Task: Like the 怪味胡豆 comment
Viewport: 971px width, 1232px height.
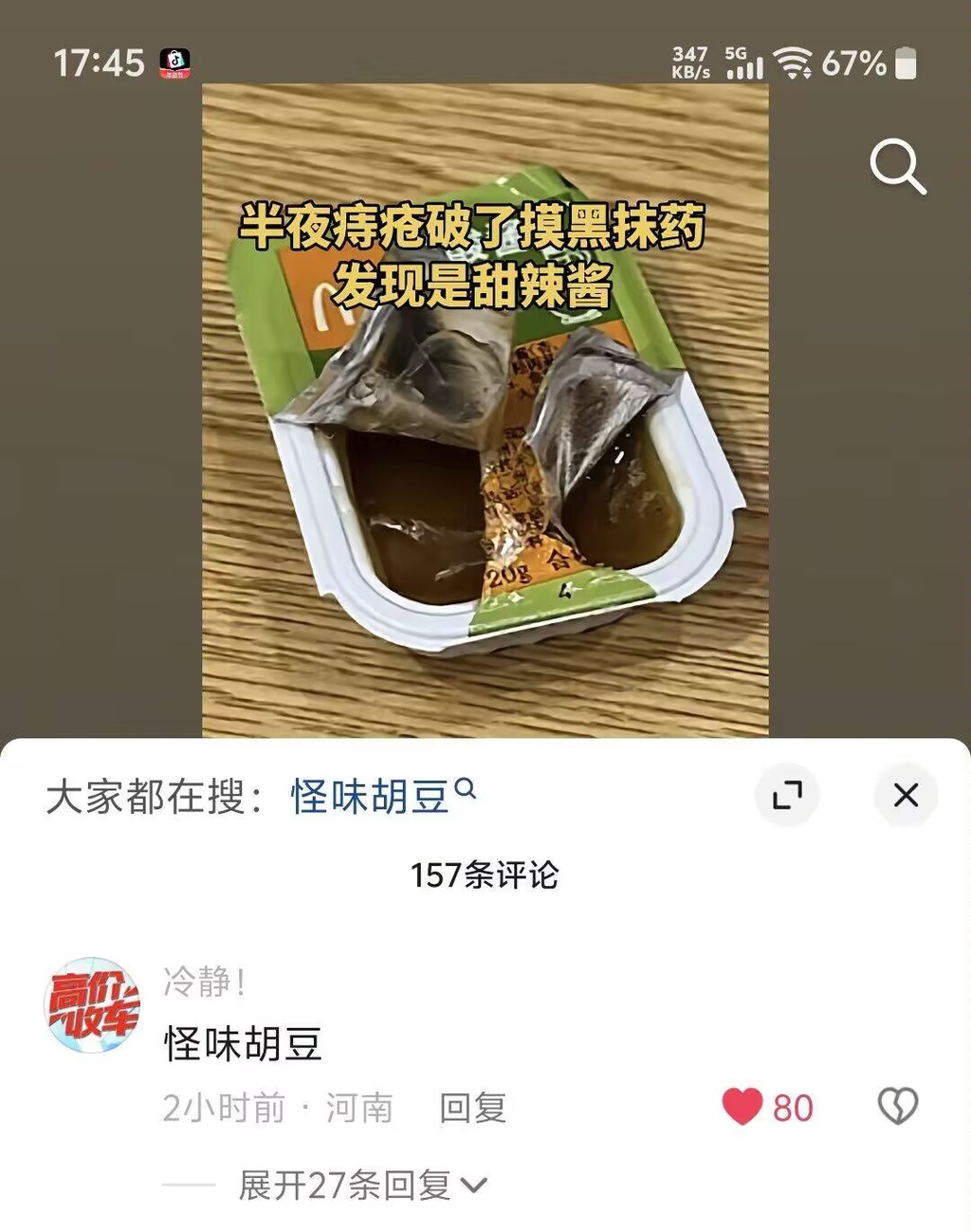Action: 742,1107
